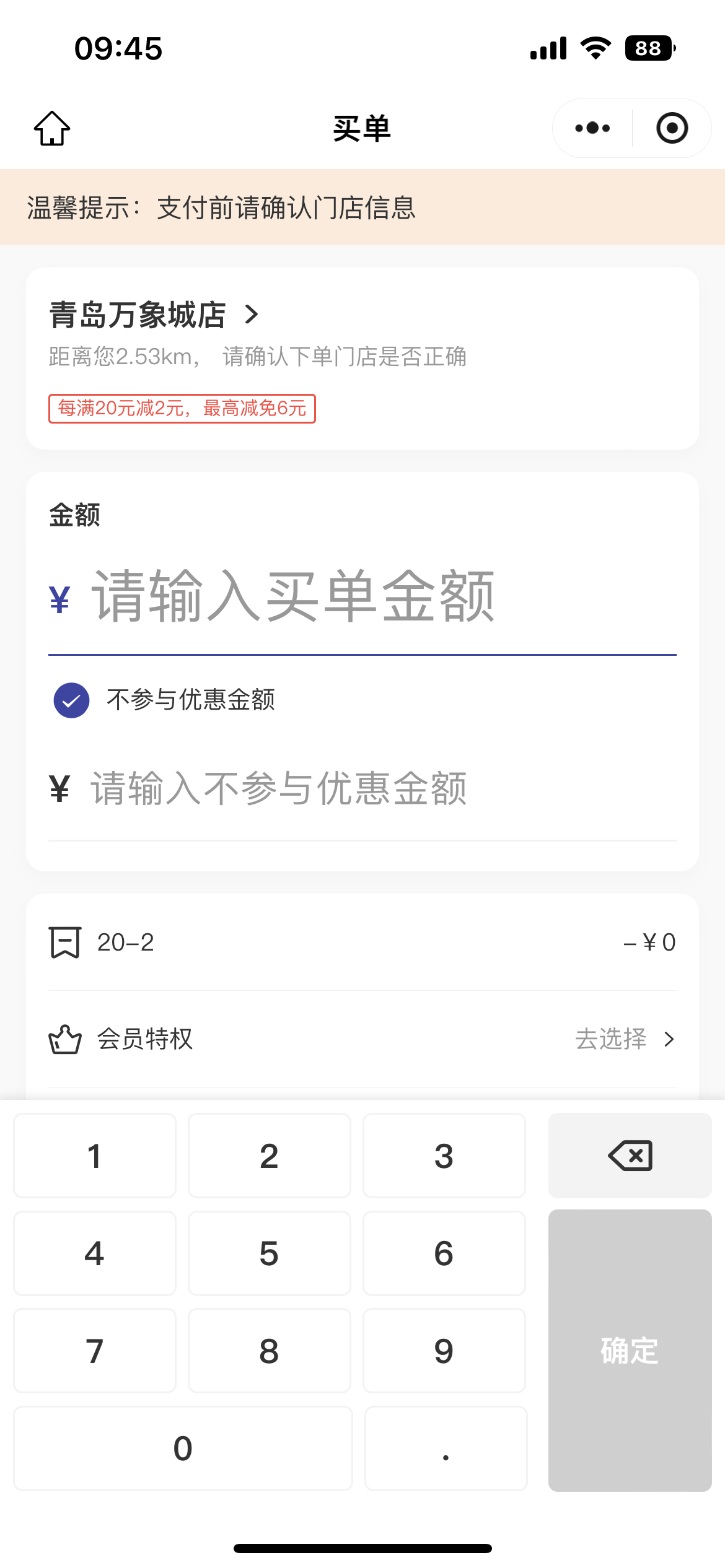Hit the backspace delete key

point(630,1156)
